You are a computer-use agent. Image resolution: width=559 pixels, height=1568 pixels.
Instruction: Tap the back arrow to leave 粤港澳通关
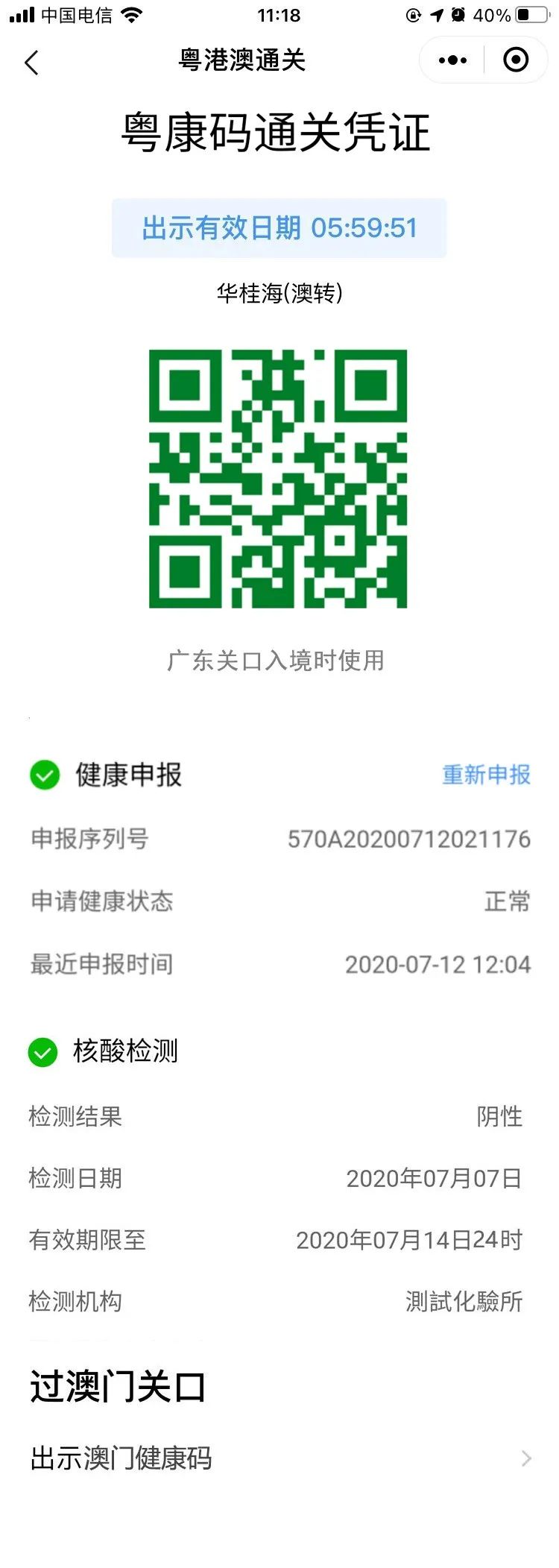tap(31, 63)
